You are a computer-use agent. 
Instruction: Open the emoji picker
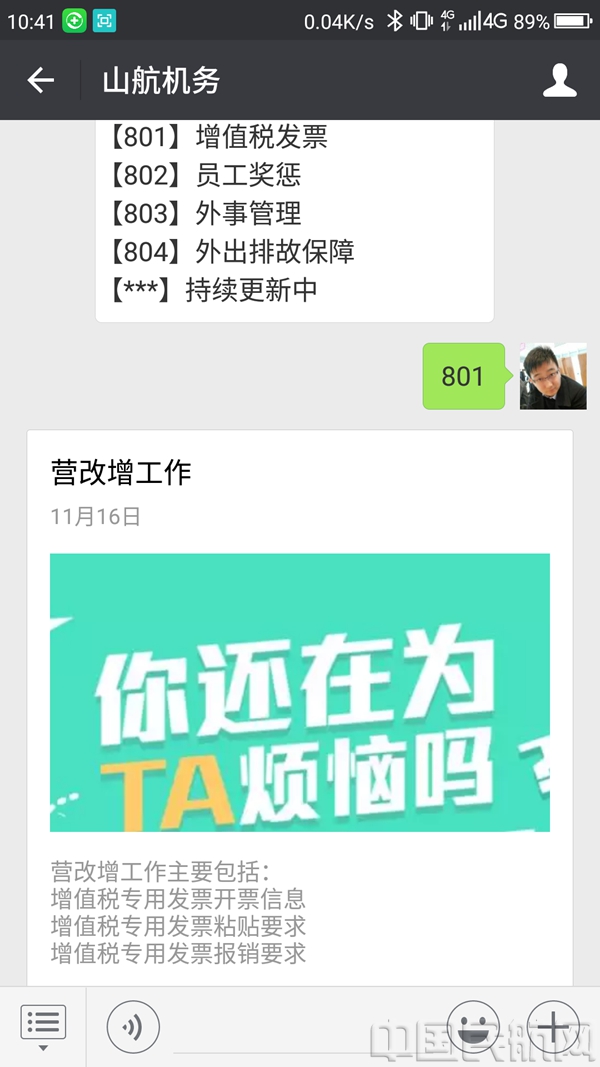coord(473,1026)
